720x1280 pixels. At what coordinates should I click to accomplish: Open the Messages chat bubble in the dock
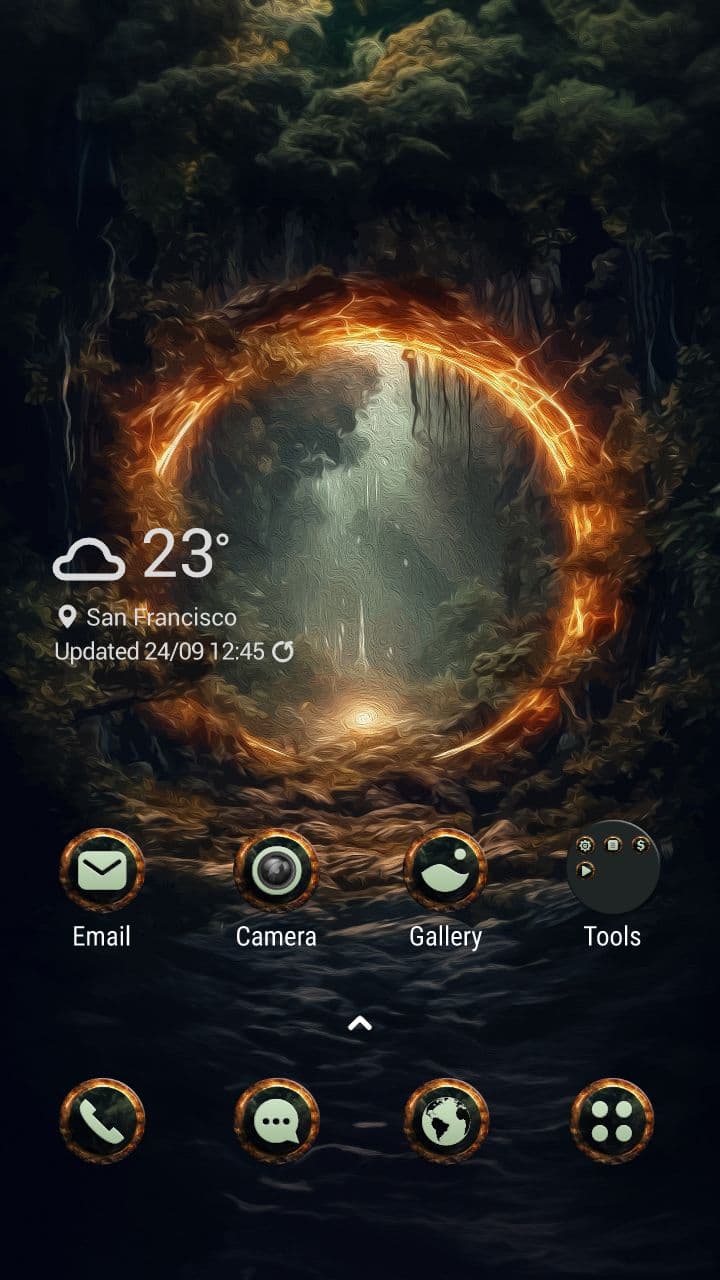pyautogui.click(x=274, y=1118)
